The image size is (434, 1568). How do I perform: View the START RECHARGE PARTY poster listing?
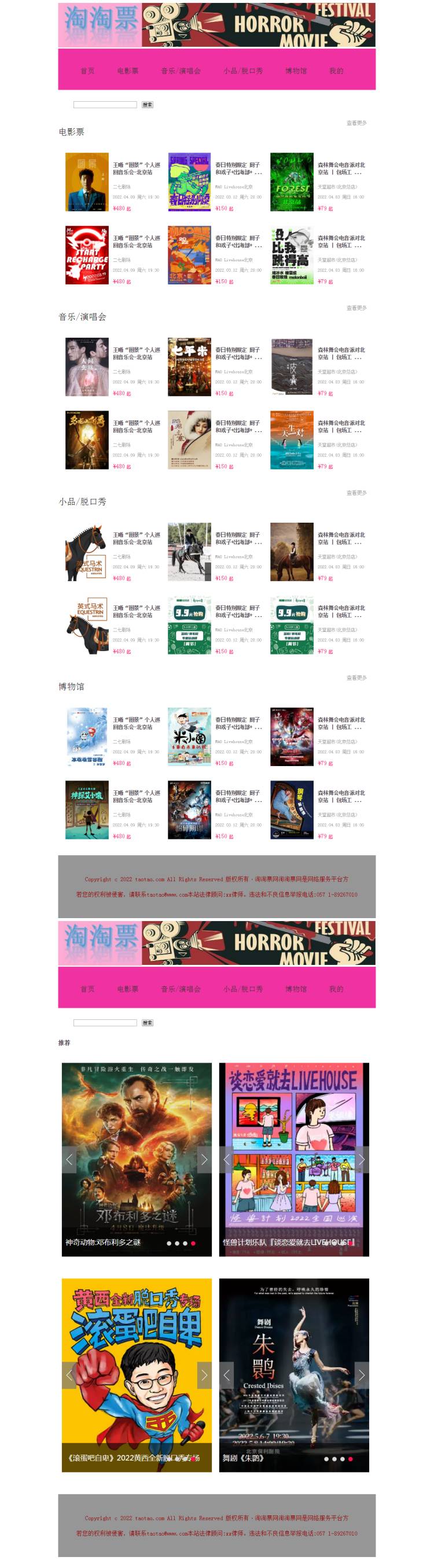(87, 255)
